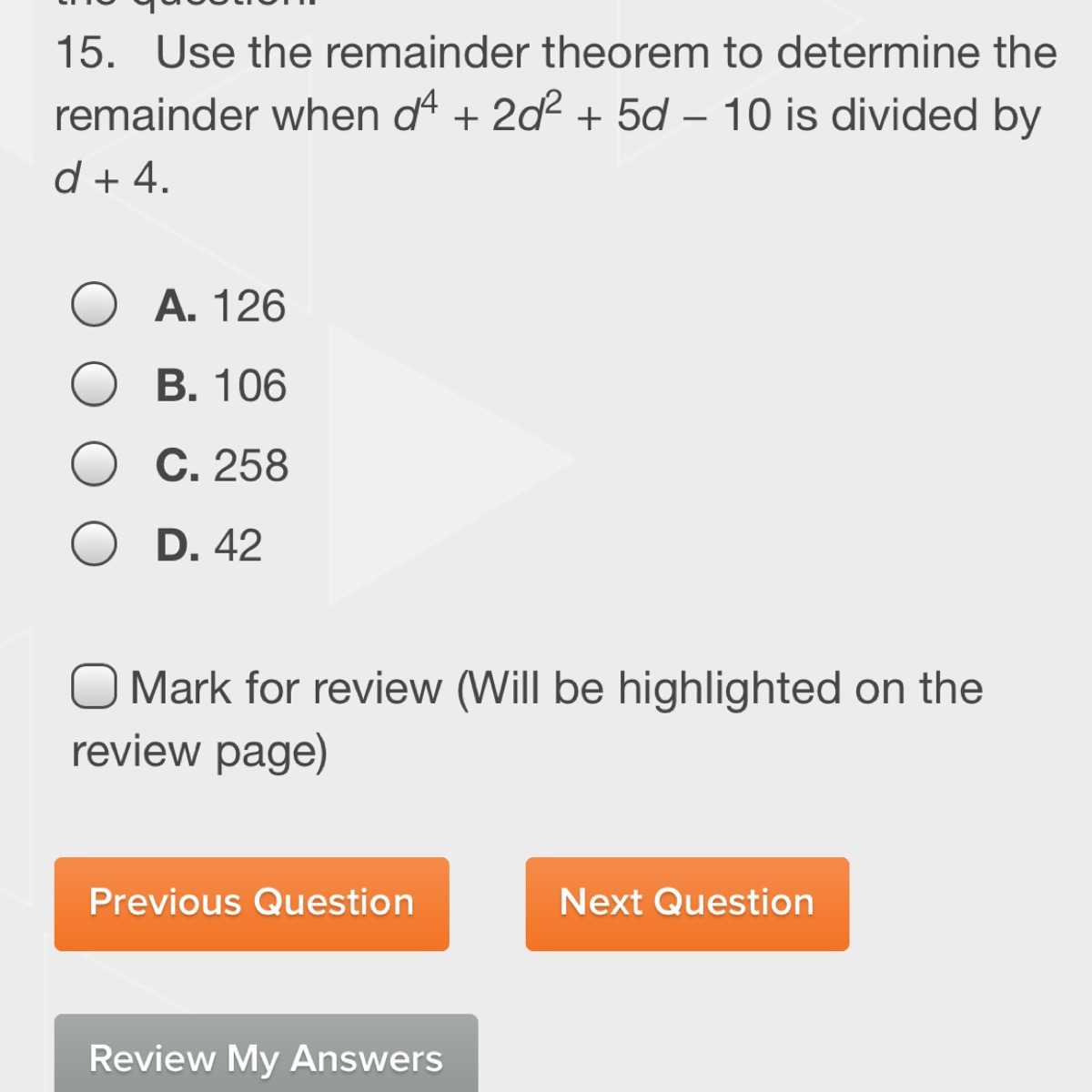The image size is (1092, 1092).
Task: Go to the Previous Question
Action: (x=251, y=904)
